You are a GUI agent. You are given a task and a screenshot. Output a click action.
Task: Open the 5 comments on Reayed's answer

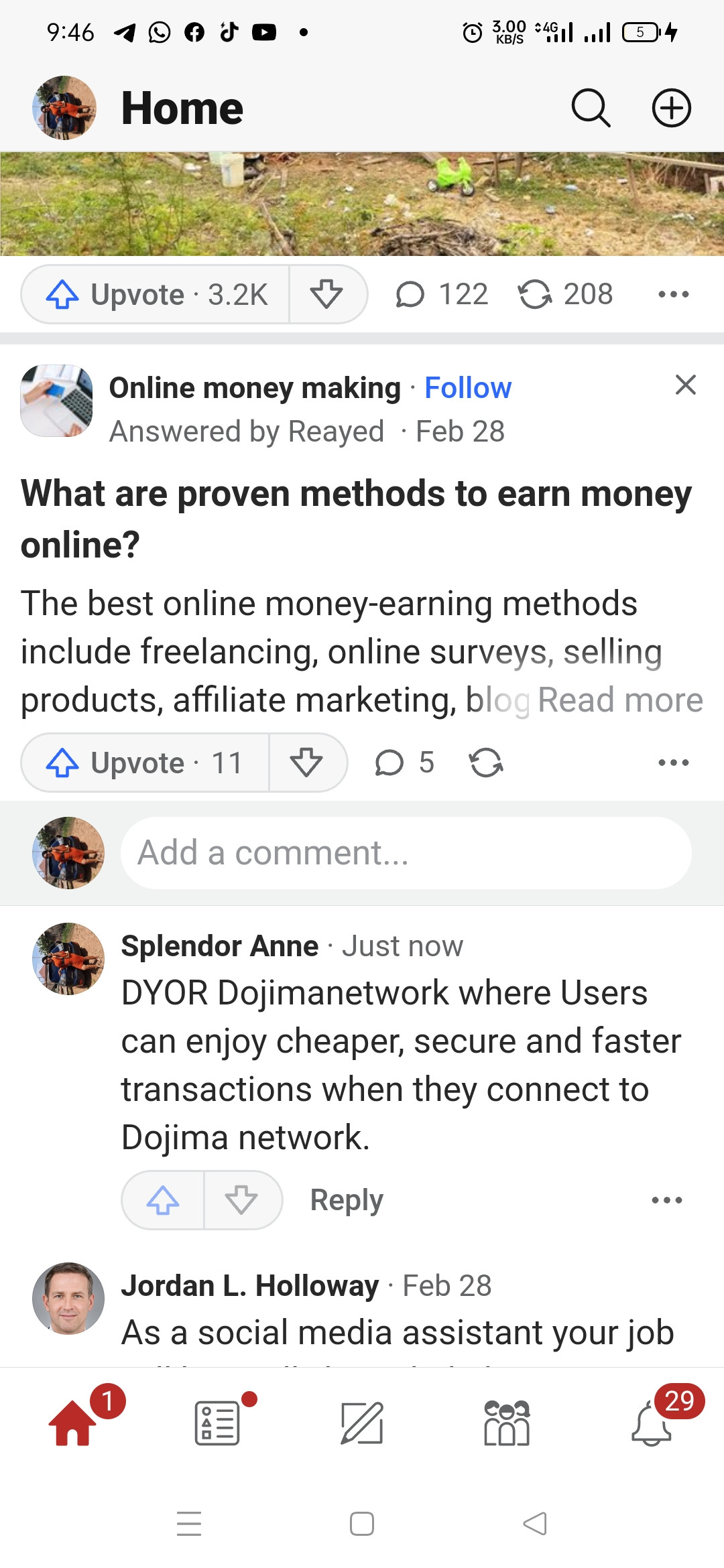pos(404,763)
